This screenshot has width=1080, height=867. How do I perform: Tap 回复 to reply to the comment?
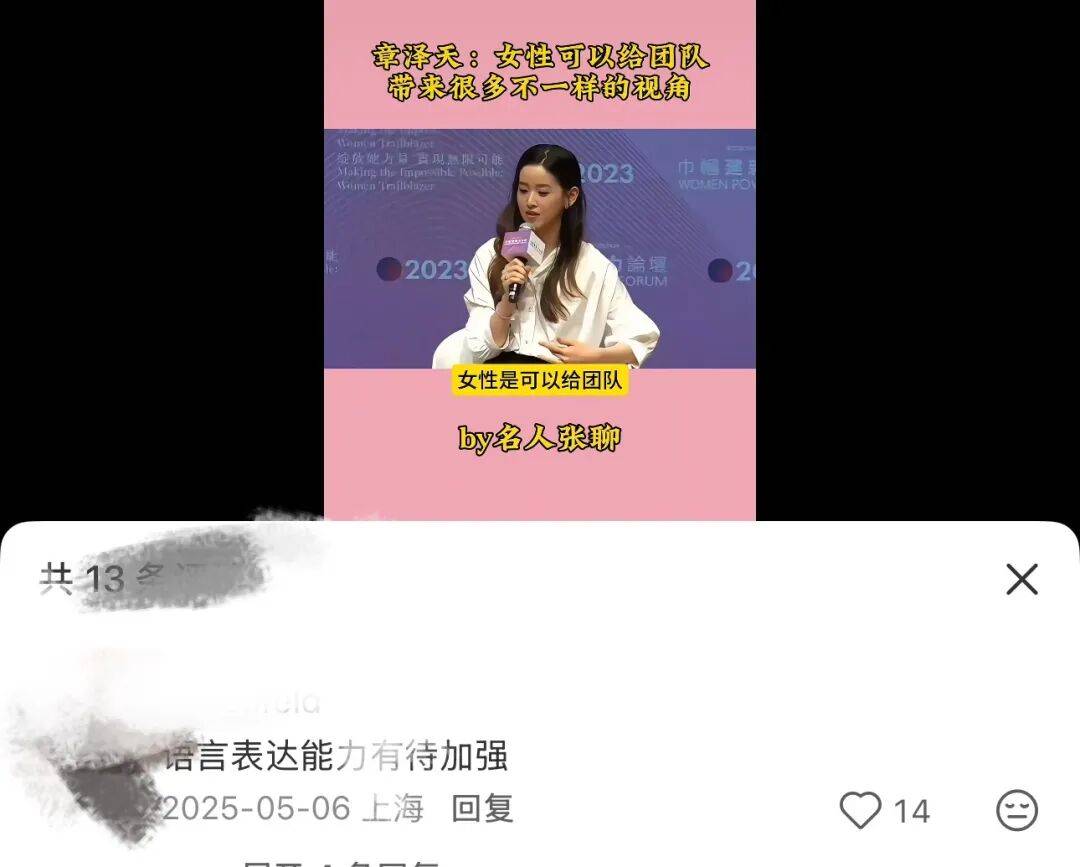pyautogui.click(x=482, y=808)
